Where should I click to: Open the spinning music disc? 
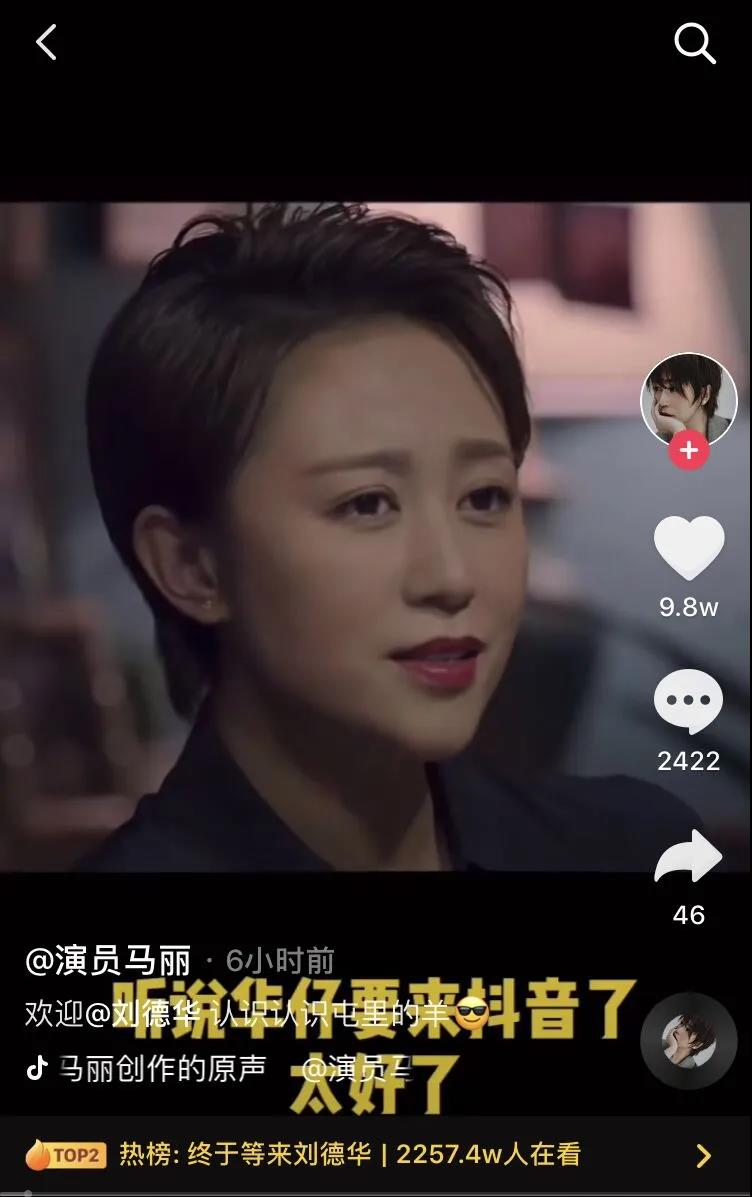pyautogui.click(x=688, y=1040)
